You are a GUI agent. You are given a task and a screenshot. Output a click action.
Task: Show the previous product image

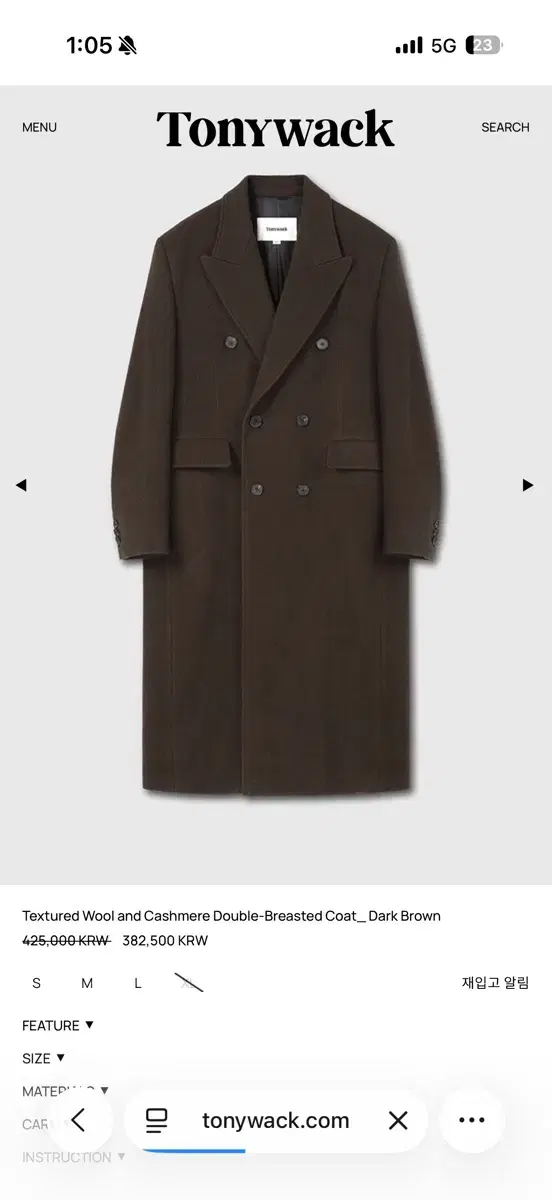point(20,485)
